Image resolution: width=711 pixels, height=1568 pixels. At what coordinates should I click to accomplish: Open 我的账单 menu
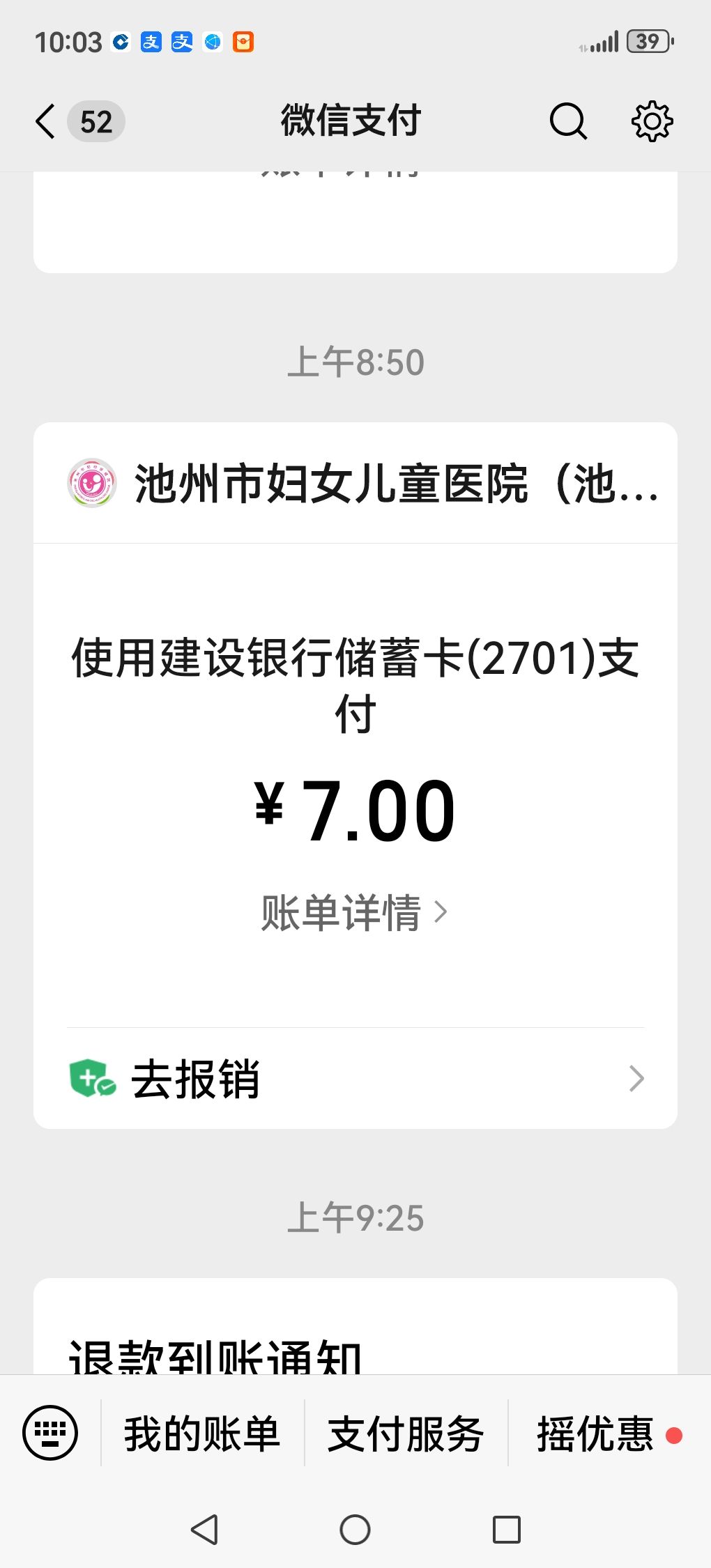click(x=202, y=1434)
